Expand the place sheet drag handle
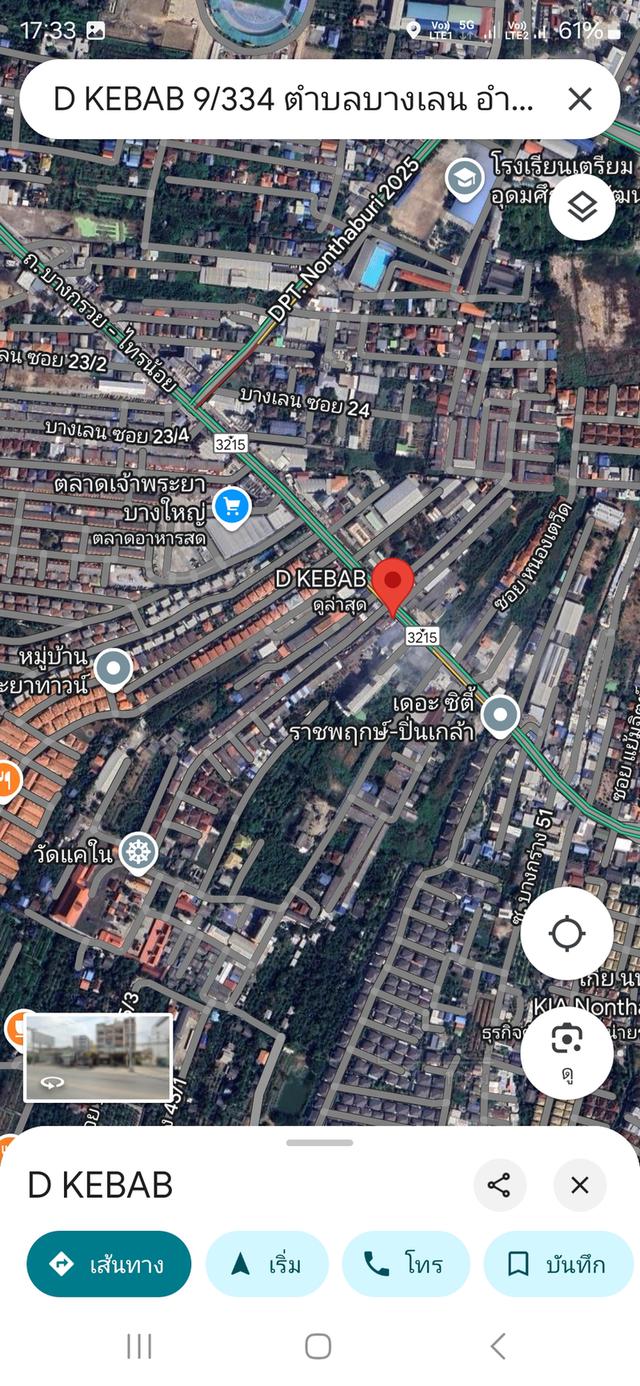This screenshot has height=1386, width=640. (x=319, y=1142)
